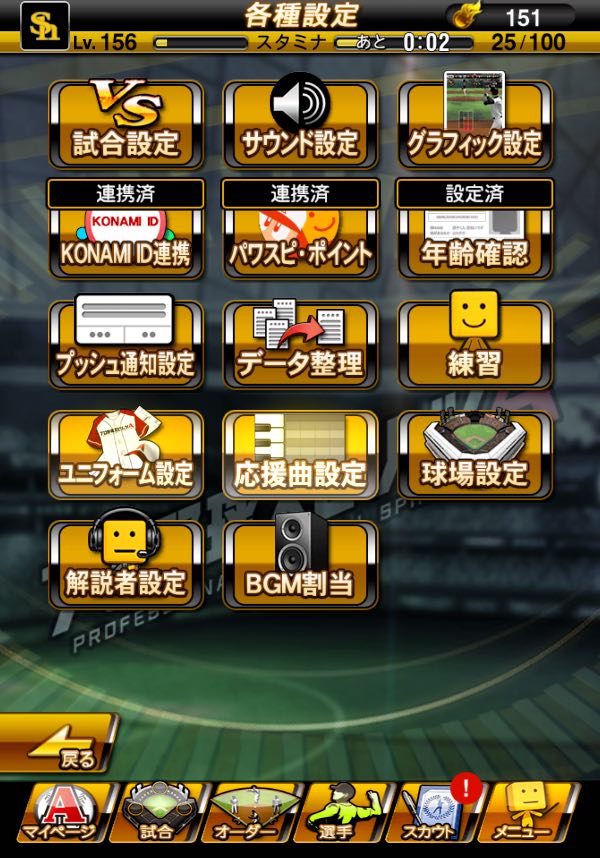Open KONAMI ID連携 link settings
This screenshot has height=858, width=600.
(x=125, y=240)
